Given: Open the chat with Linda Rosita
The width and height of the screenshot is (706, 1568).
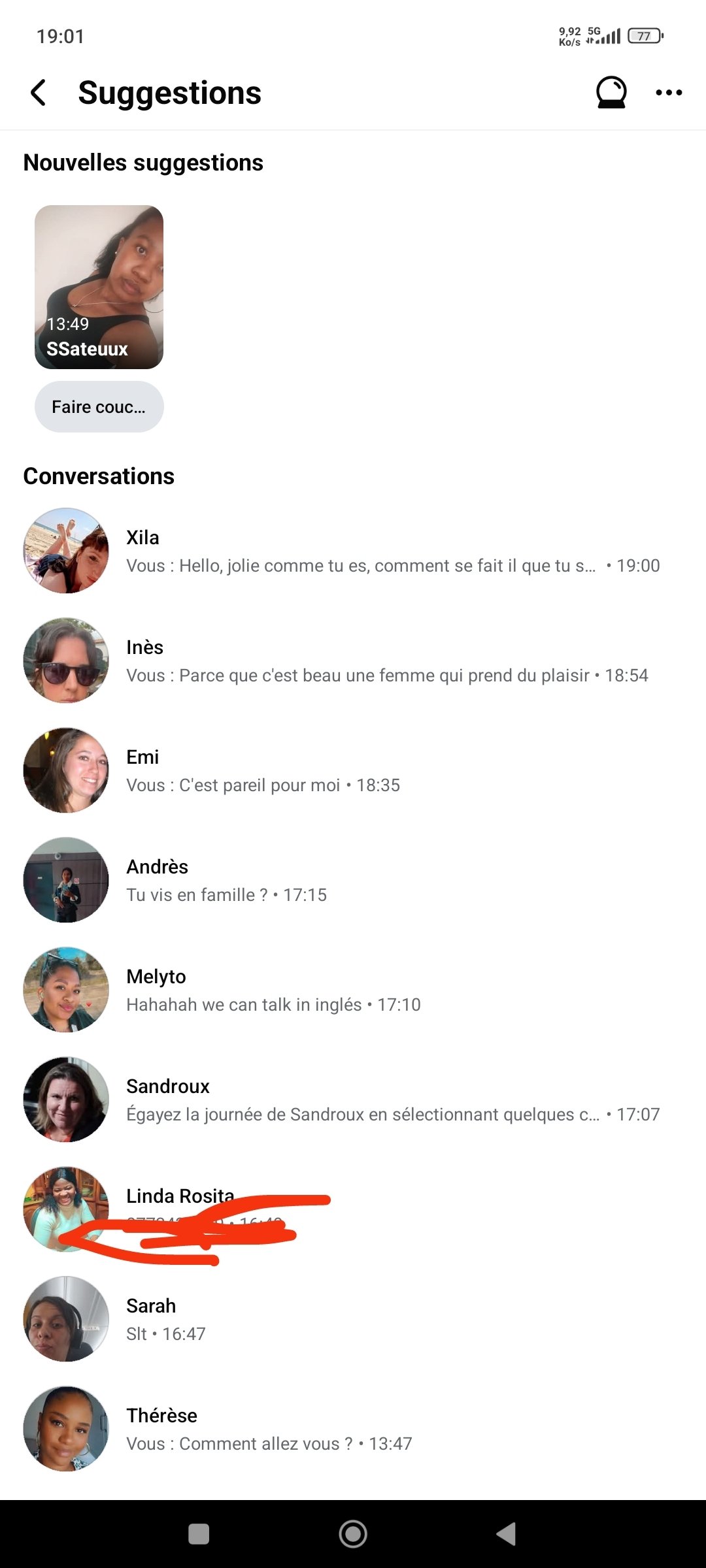Looking at the screenshot, I should point(353,1209).
